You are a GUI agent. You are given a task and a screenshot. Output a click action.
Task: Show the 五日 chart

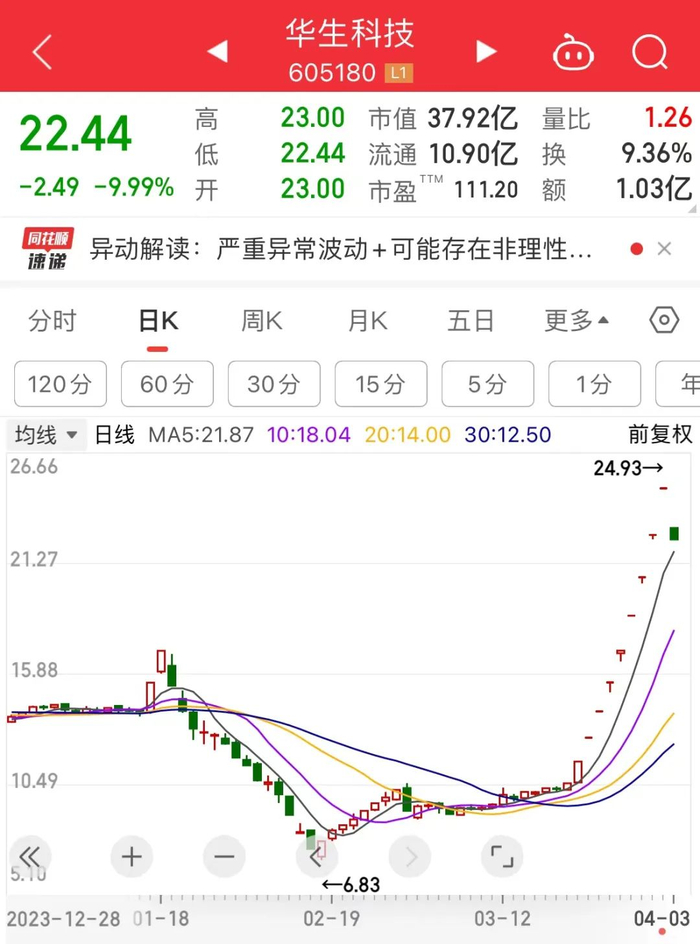(471, 321)
